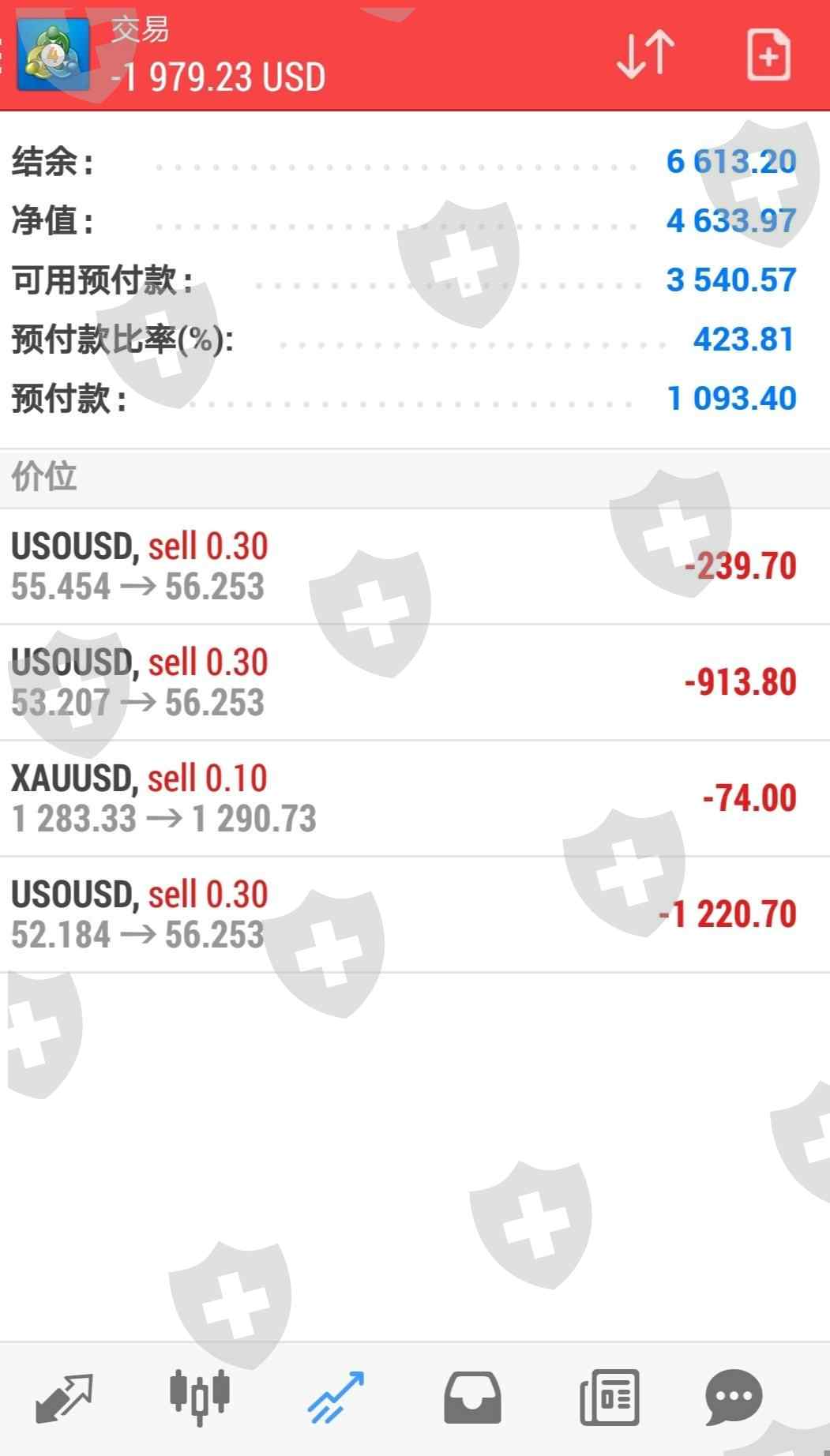
Task: Open the sort order arrows icon
Action: [x=645, y=55]
